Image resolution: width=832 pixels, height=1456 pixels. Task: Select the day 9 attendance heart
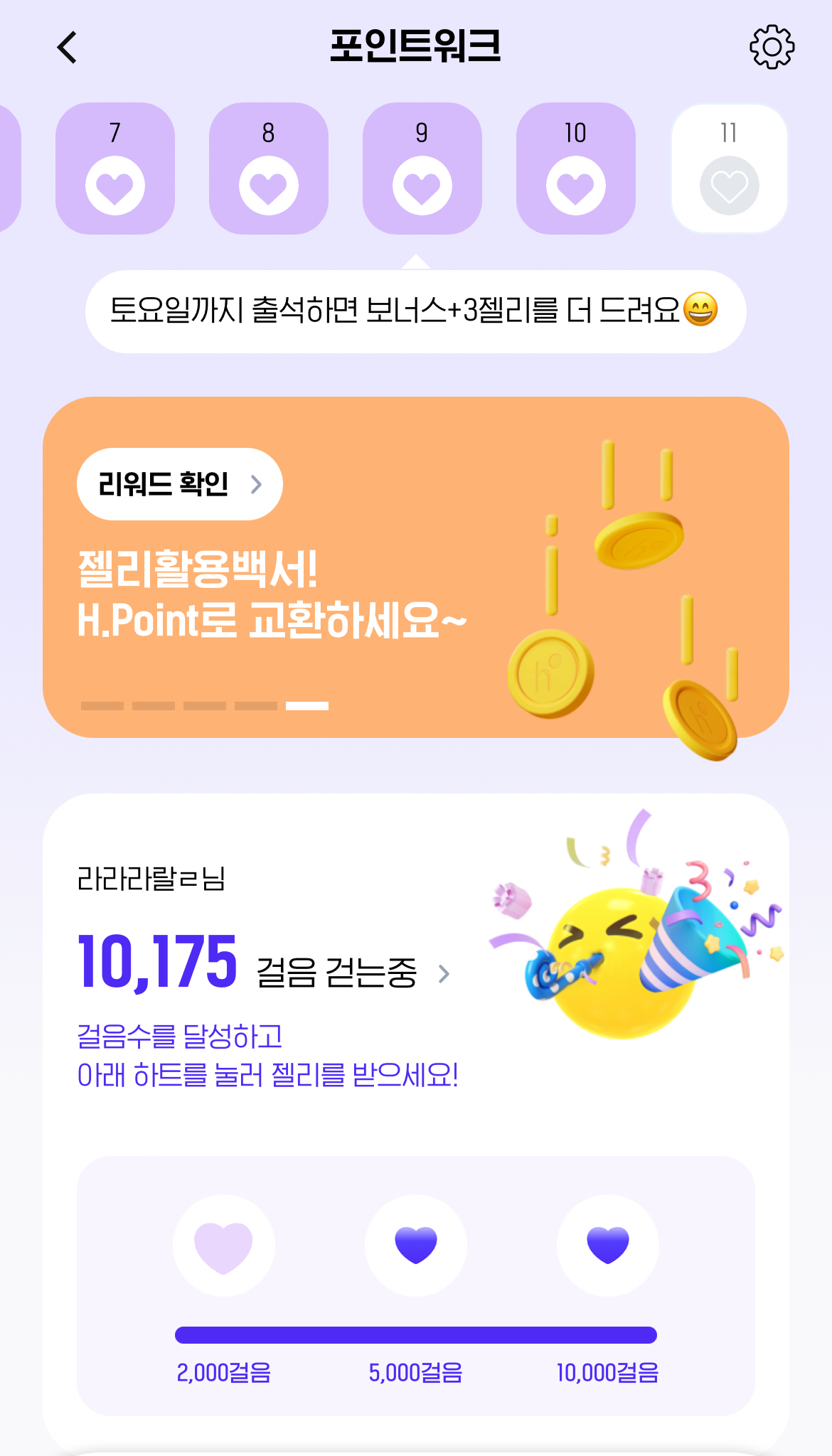422,186
